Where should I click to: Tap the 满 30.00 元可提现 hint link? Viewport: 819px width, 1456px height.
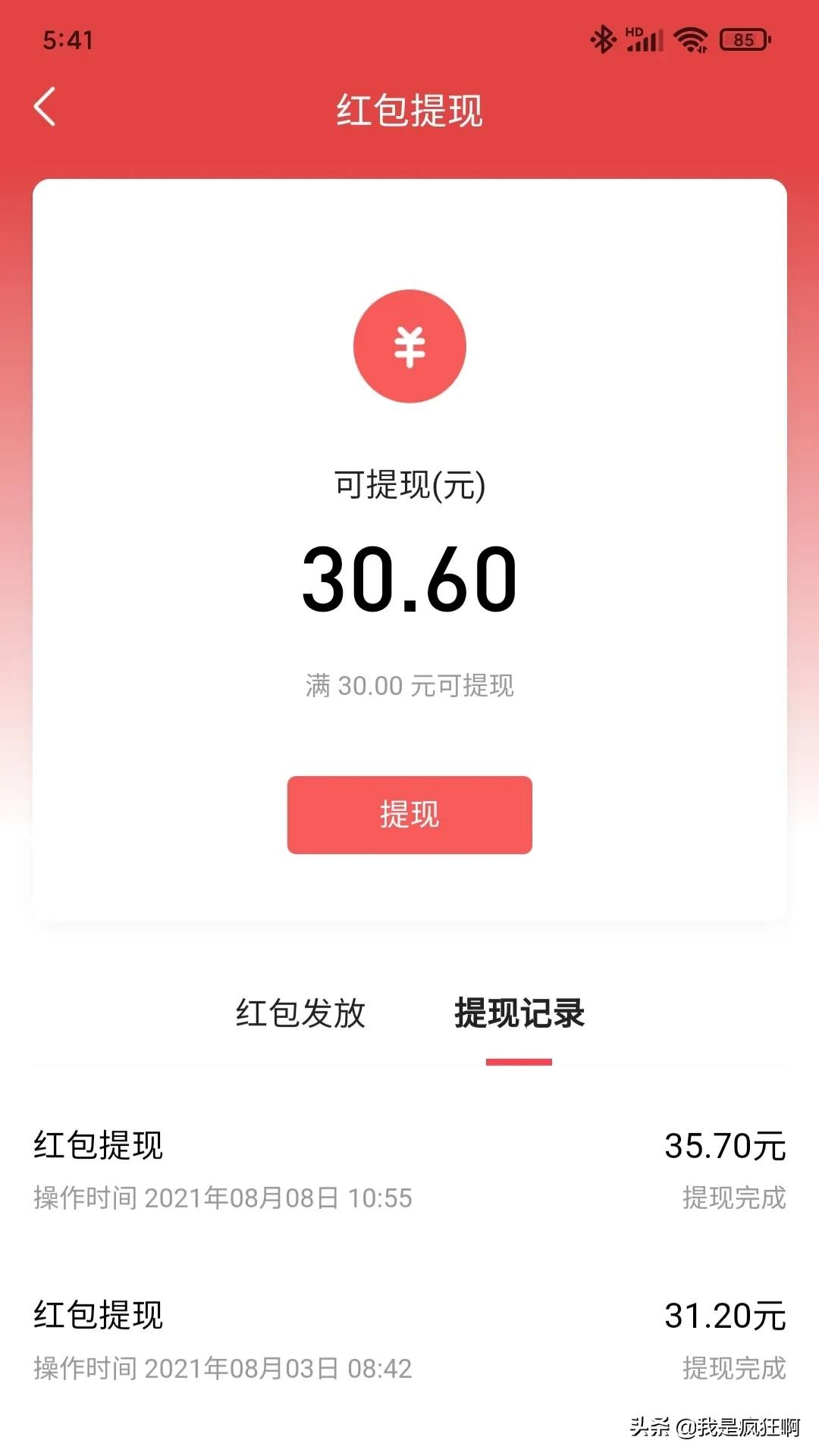point(409,686)
